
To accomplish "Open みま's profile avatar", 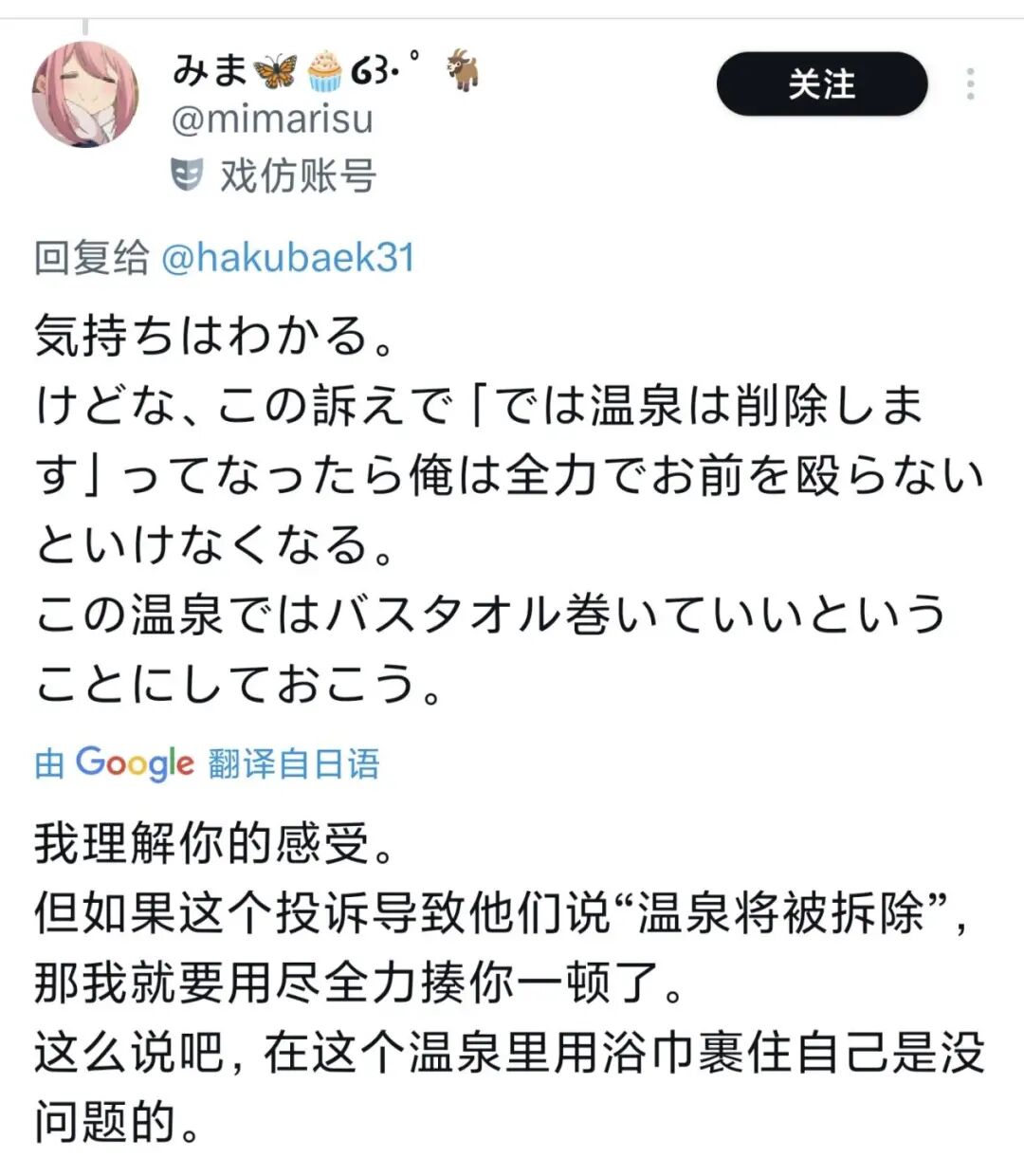I will (85, 95).
